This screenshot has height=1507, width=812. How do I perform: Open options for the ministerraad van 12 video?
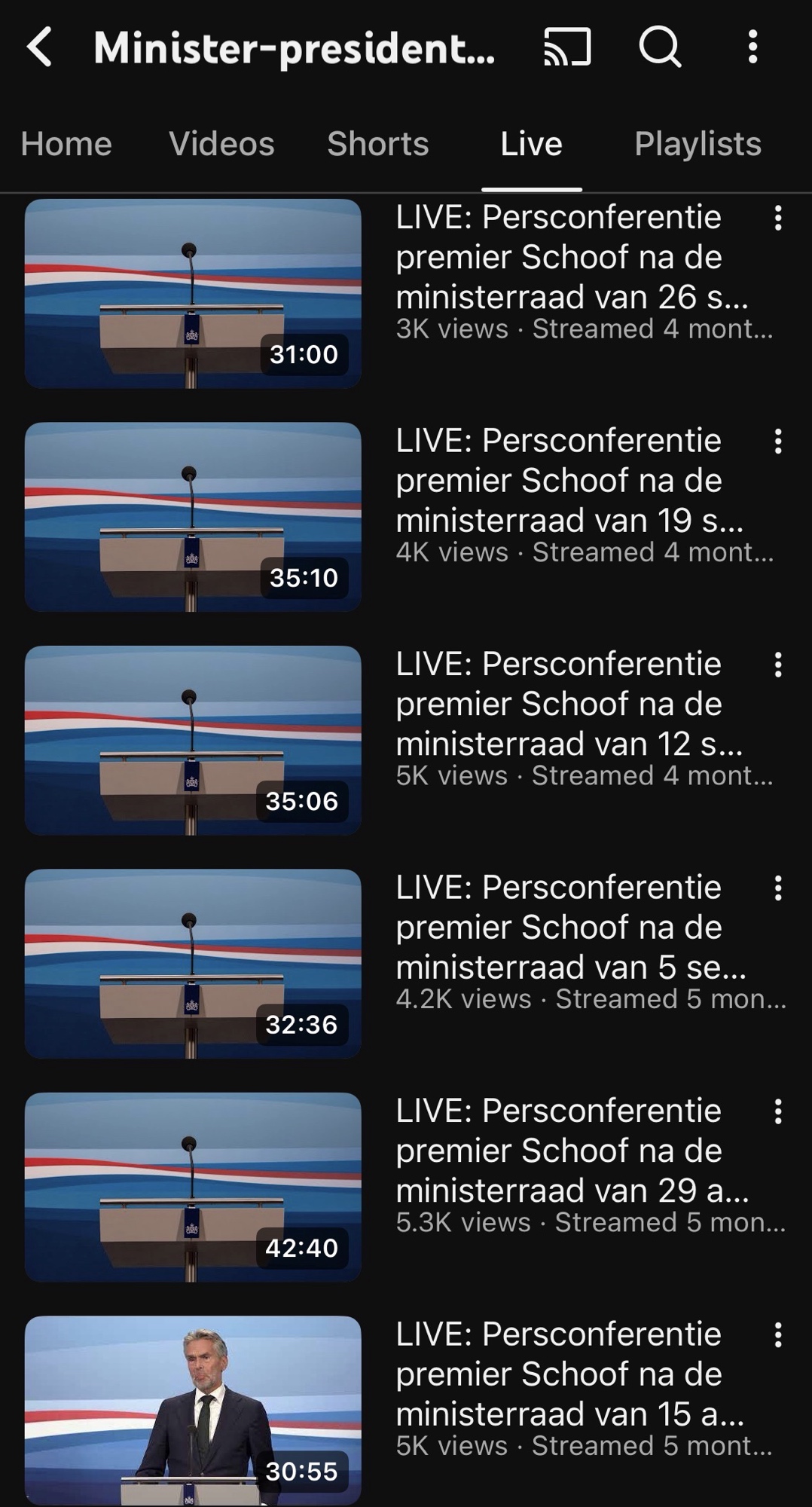click(778, 665)
